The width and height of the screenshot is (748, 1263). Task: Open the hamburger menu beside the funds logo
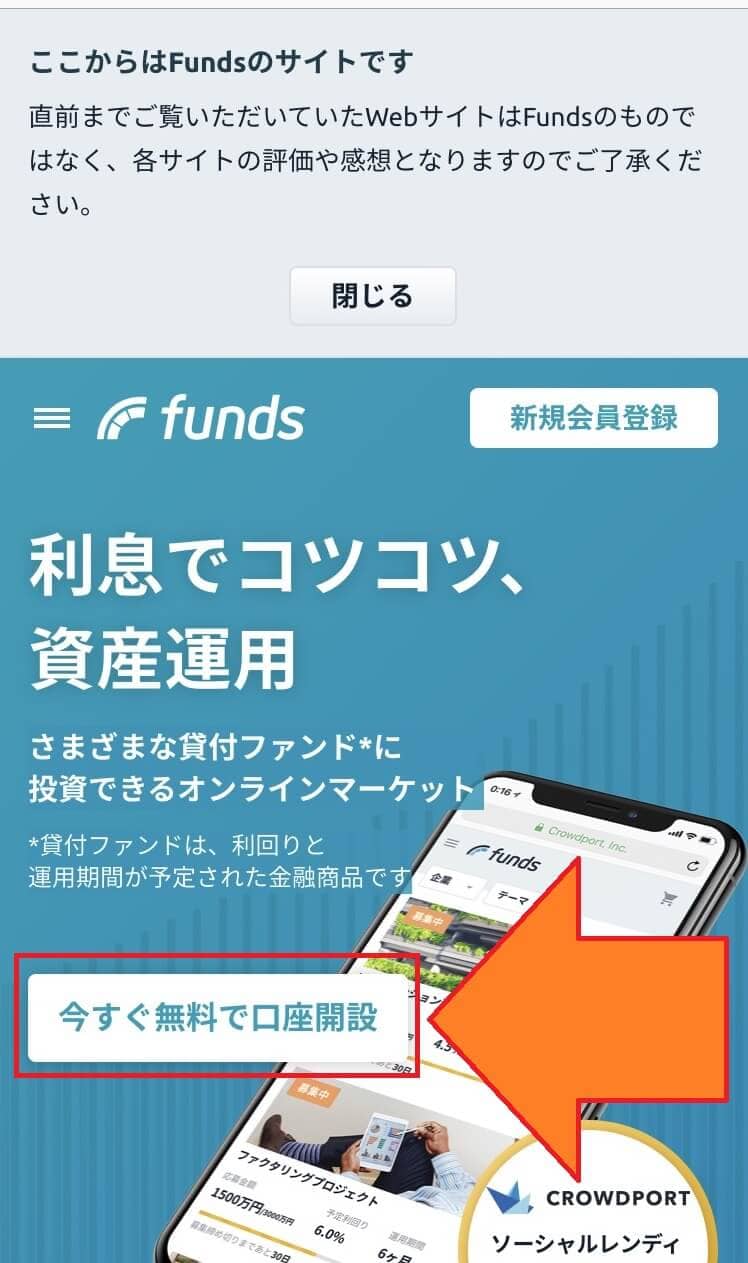(52, 419)
